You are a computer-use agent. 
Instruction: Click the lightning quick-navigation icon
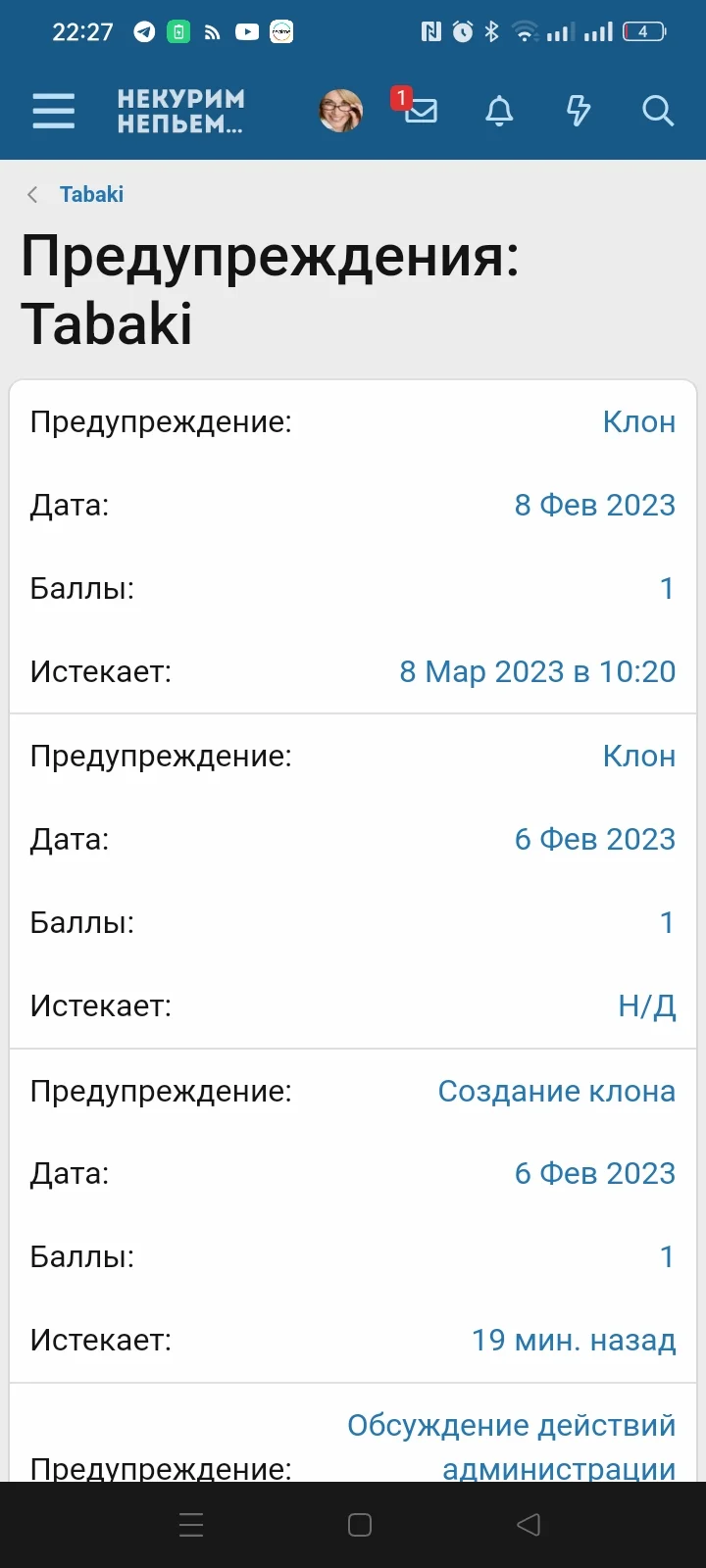578,111
